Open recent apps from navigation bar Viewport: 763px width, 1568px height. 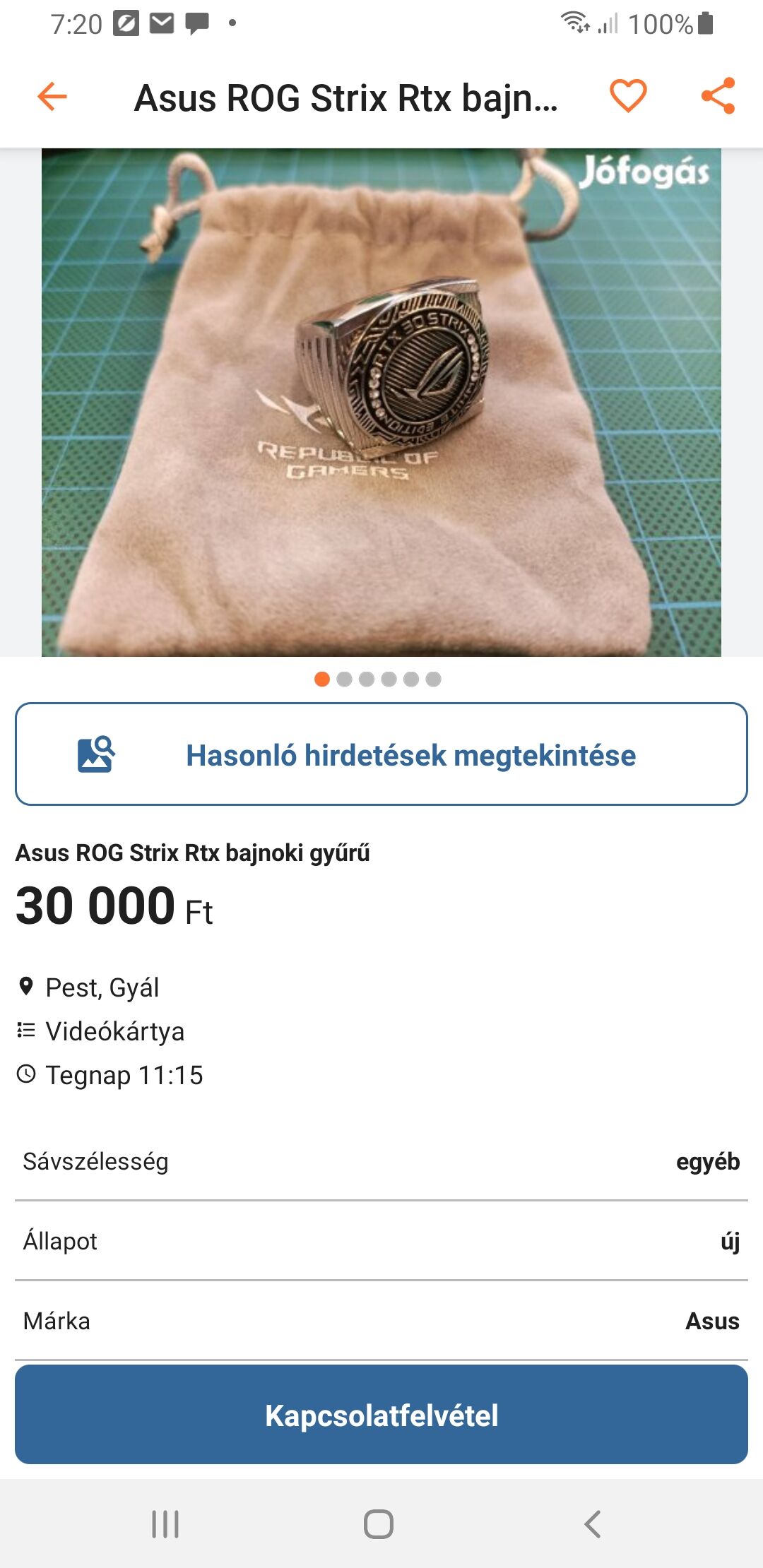tap(165, 1524)
